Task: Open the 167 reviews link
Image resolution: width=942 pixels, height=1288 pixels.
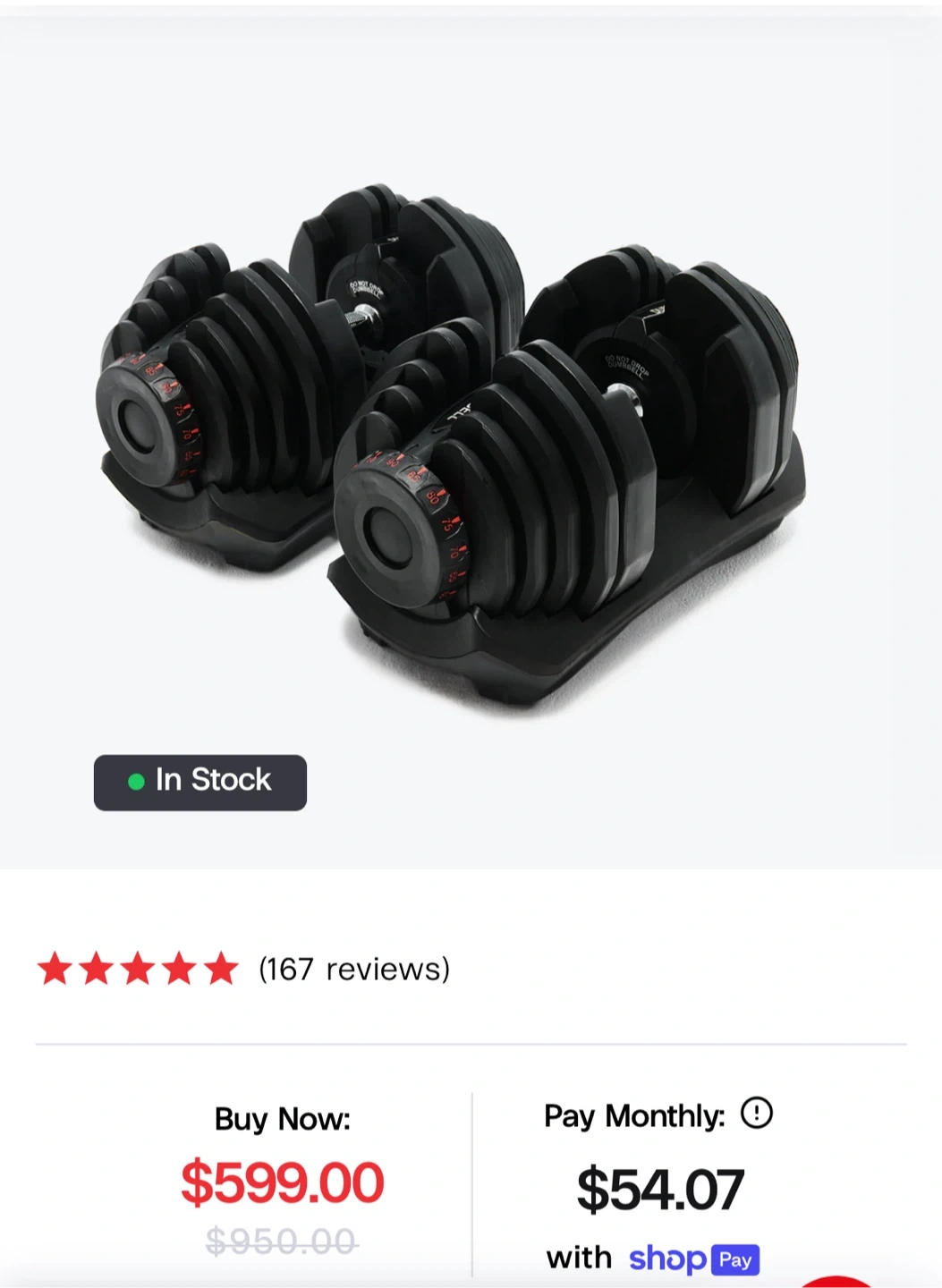Action: (x=354, y=969)
